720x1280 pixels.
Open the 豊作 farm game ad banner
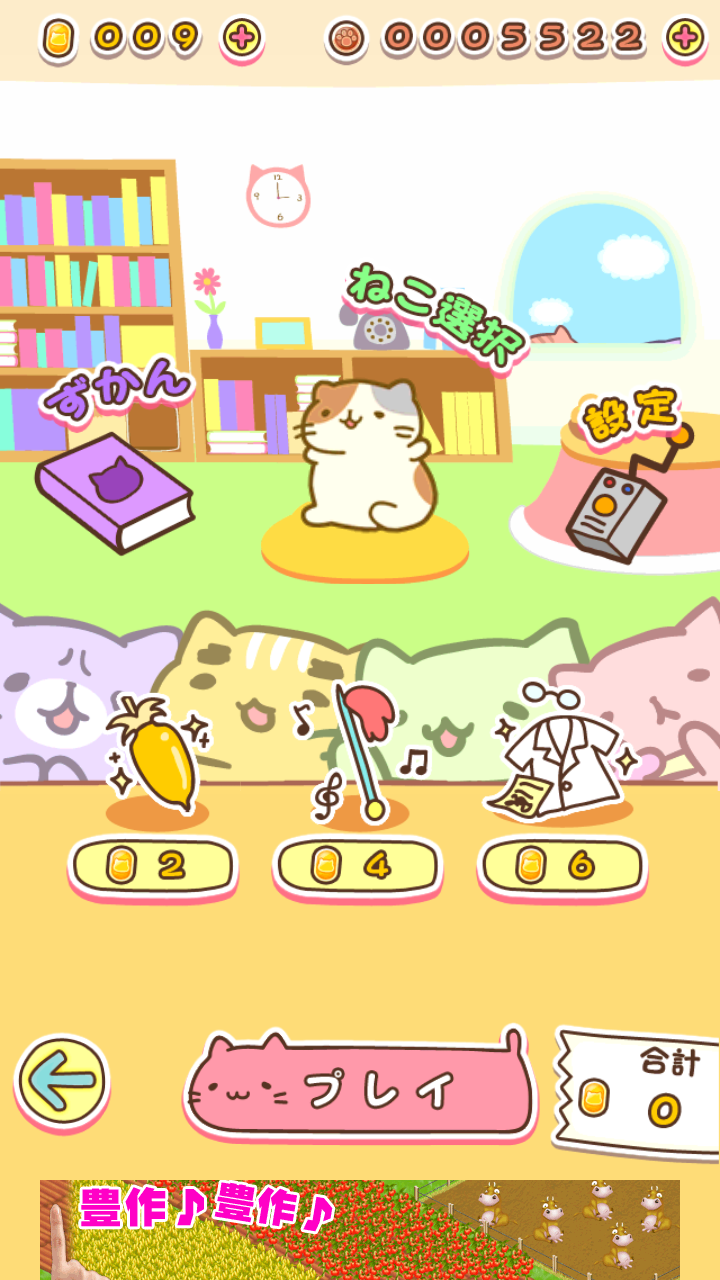point(360,1229)
